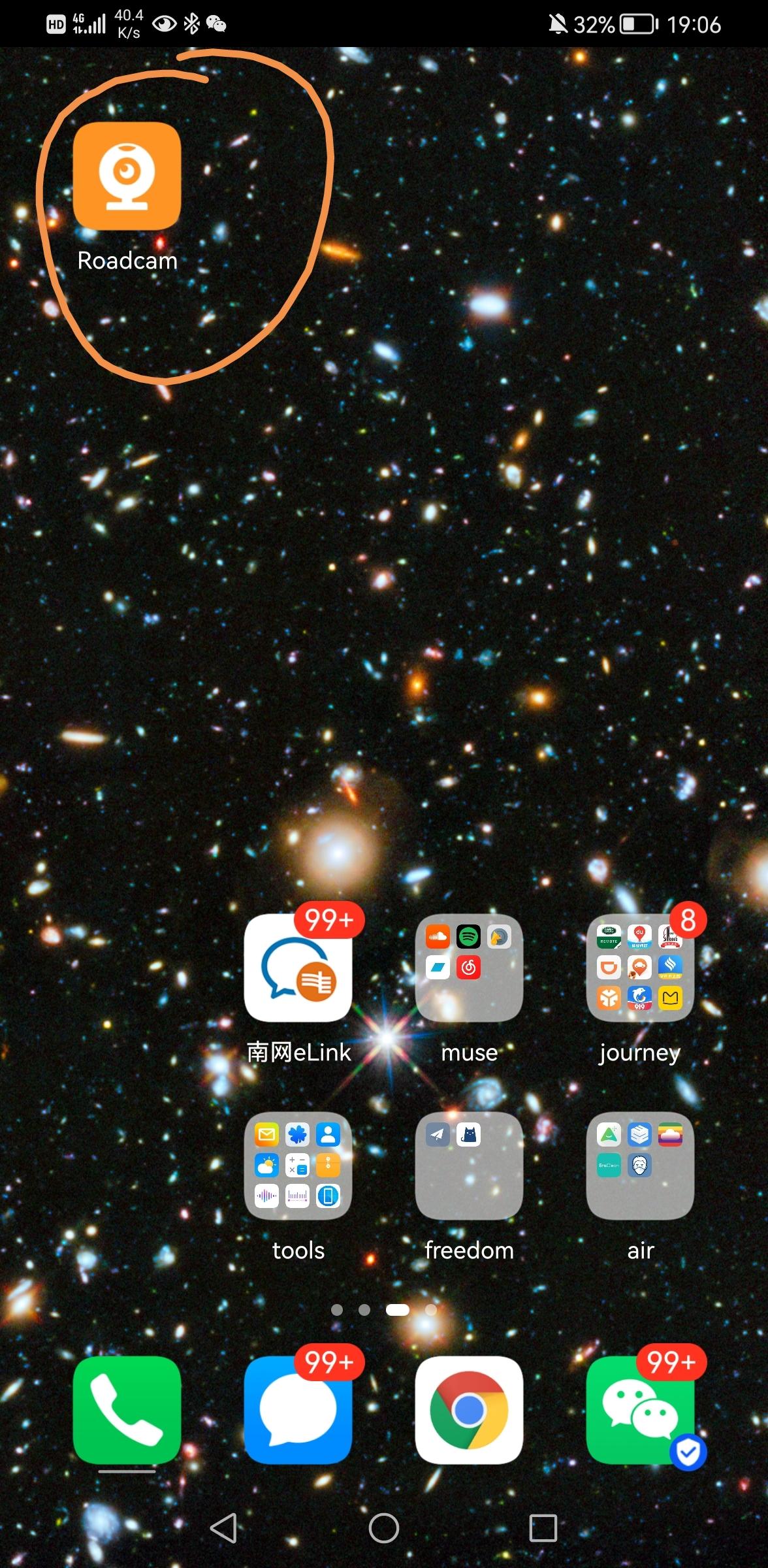This screenshot has height=1568, width=768.
Task: Launch Chrome browser
Action: tap(469, 1410)
